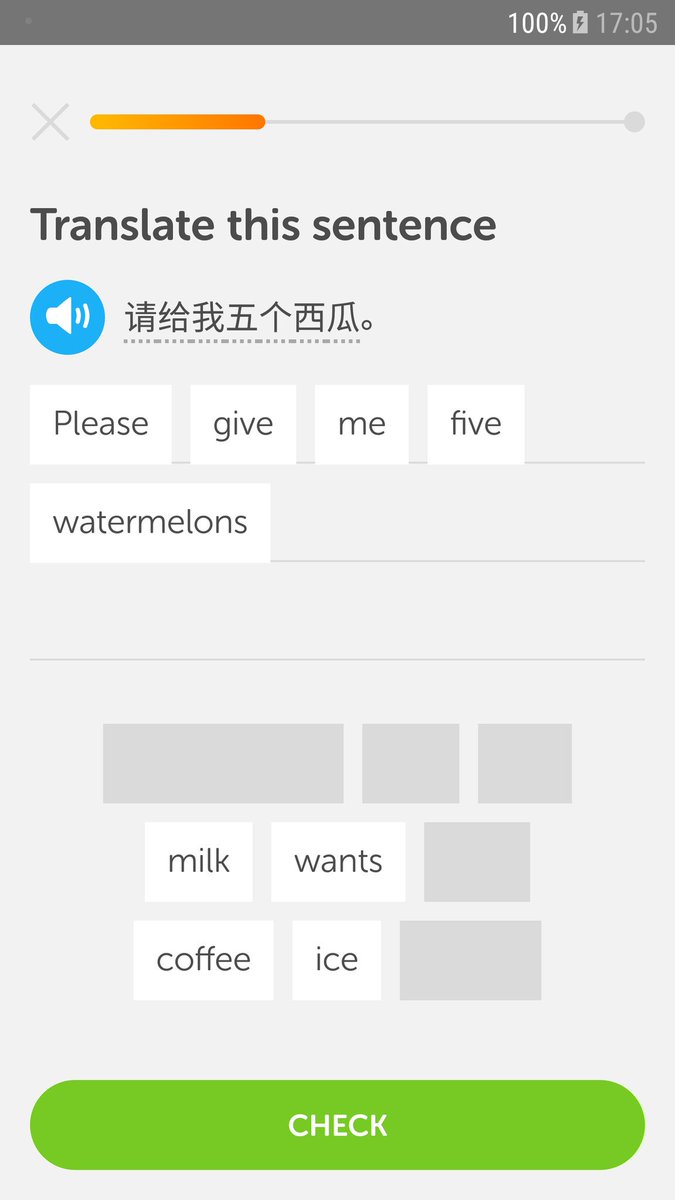Remove the word 'me' from the answer
Viewport: 675px width, 1200px height.
(361, 424)
